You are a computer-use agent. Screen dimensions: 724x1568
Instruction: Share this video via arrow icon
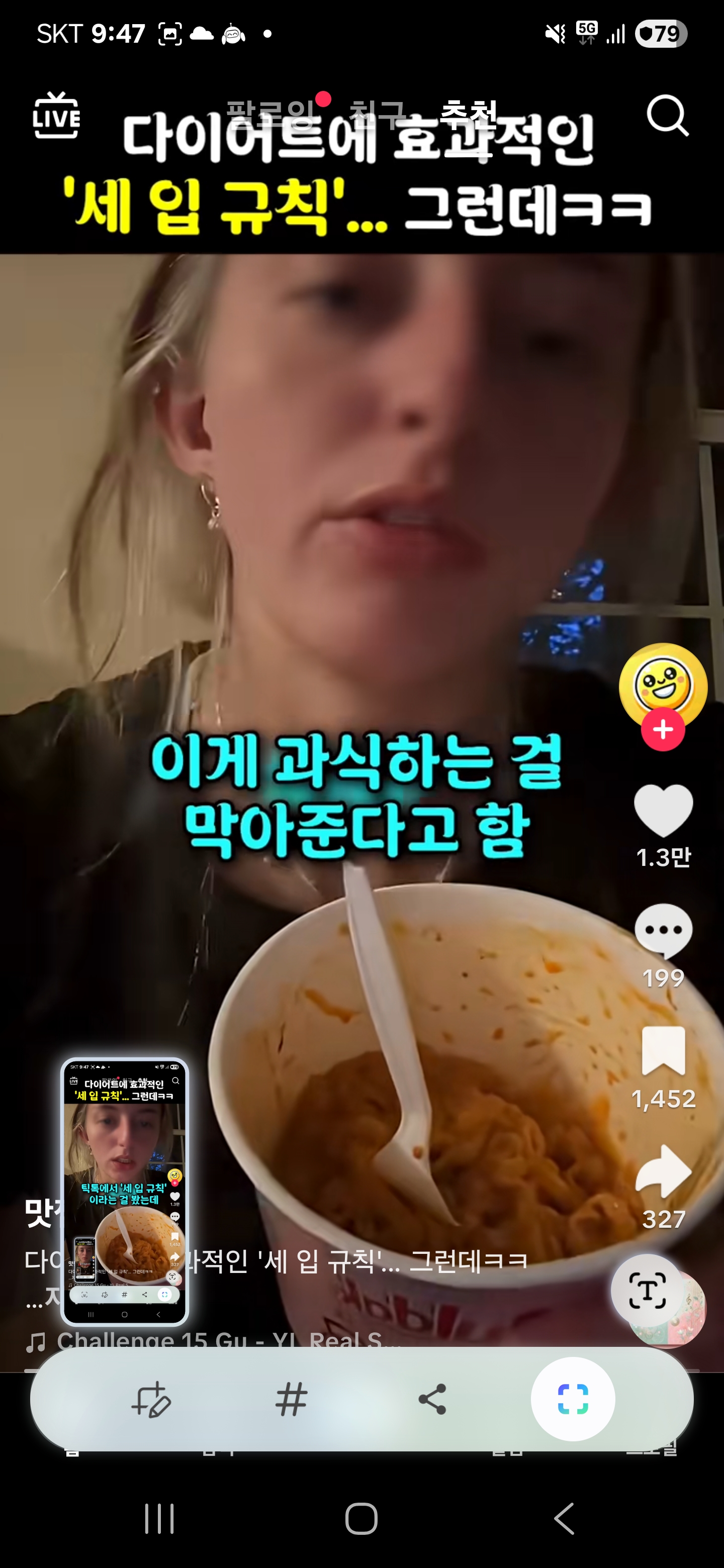click(663, 1172)
